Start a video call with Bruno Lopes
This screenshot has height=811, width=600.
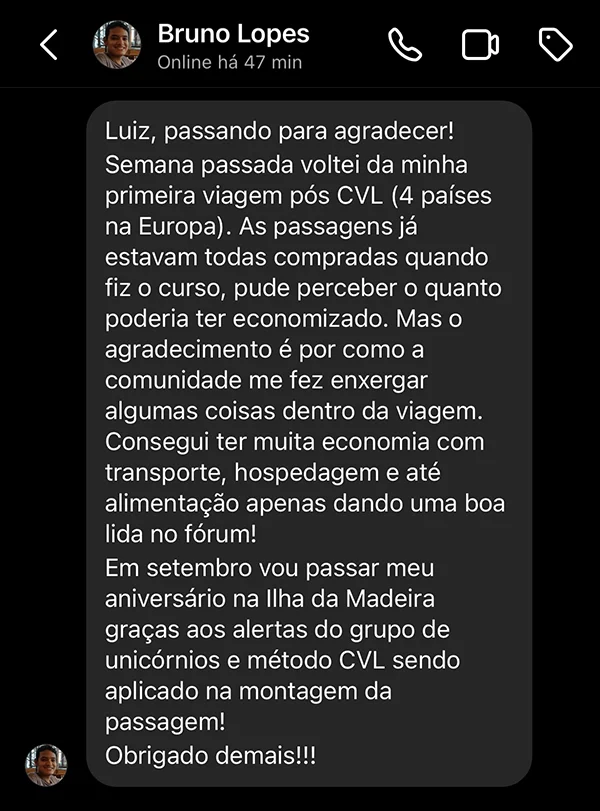click(x=480, y=45)
